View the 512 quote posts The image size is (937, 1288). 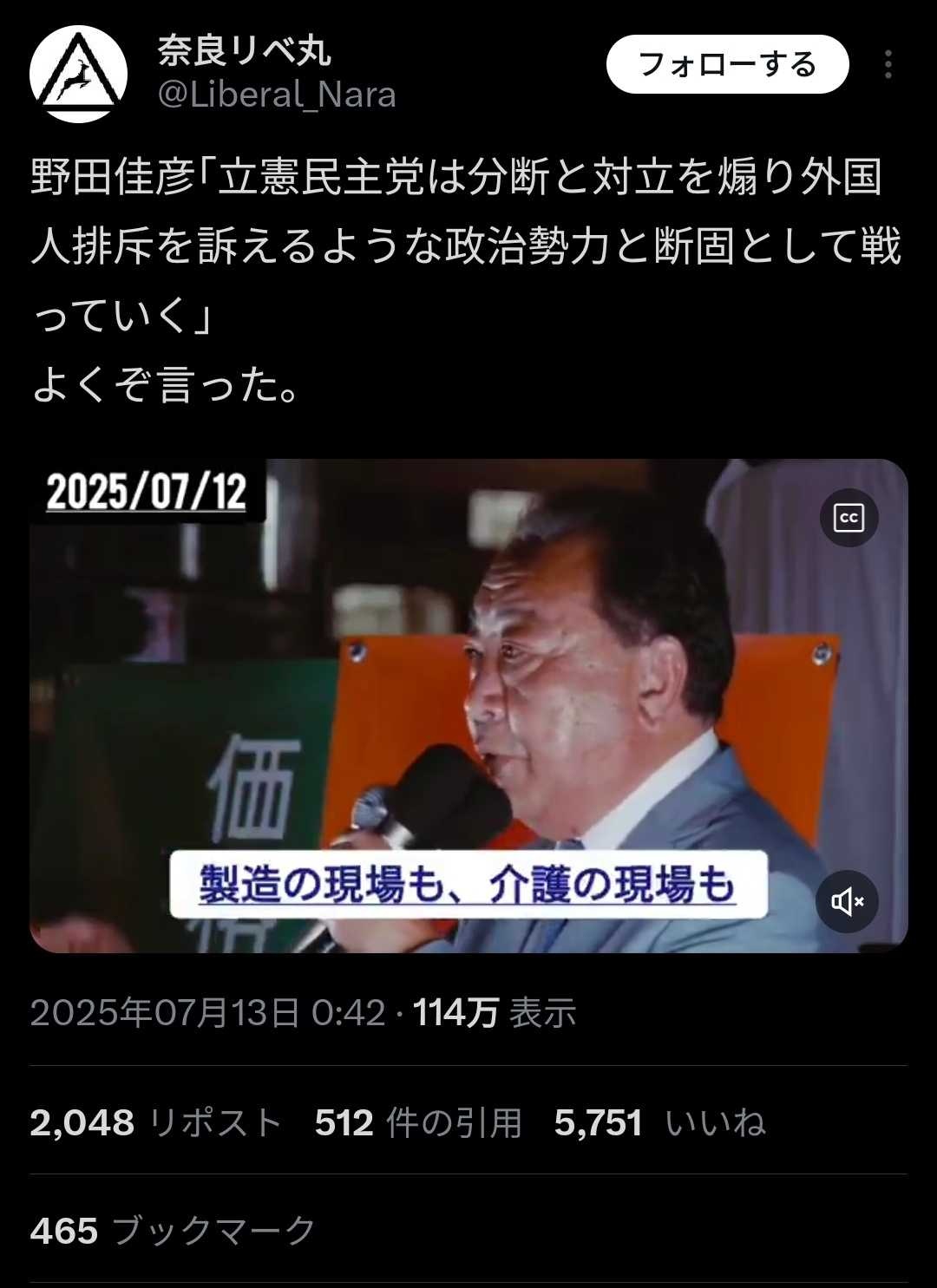tap(418, 1123)
